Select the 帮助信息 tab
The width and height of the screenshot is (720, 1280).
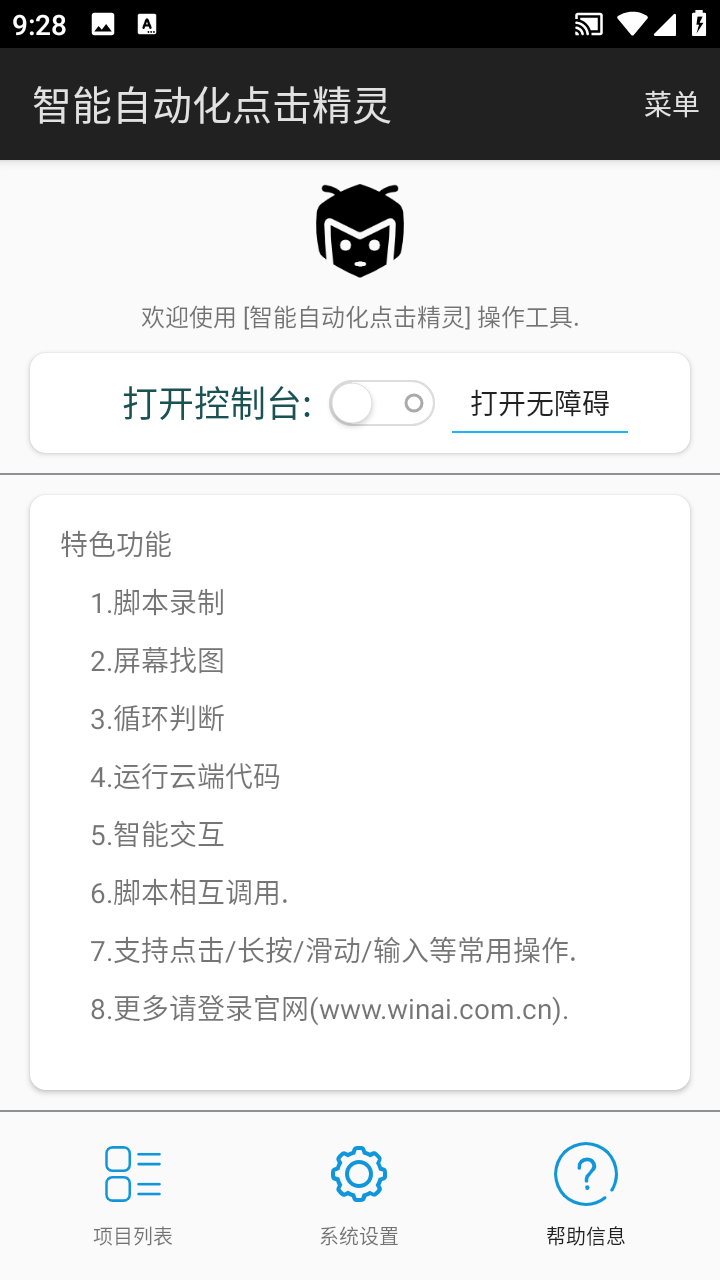[586, 1195]
